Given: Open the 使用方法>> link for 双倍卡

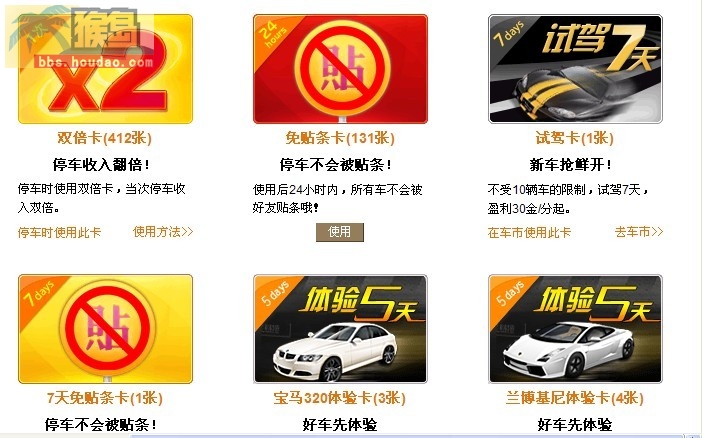Looking at the screenshot, I should coord(163,232).
